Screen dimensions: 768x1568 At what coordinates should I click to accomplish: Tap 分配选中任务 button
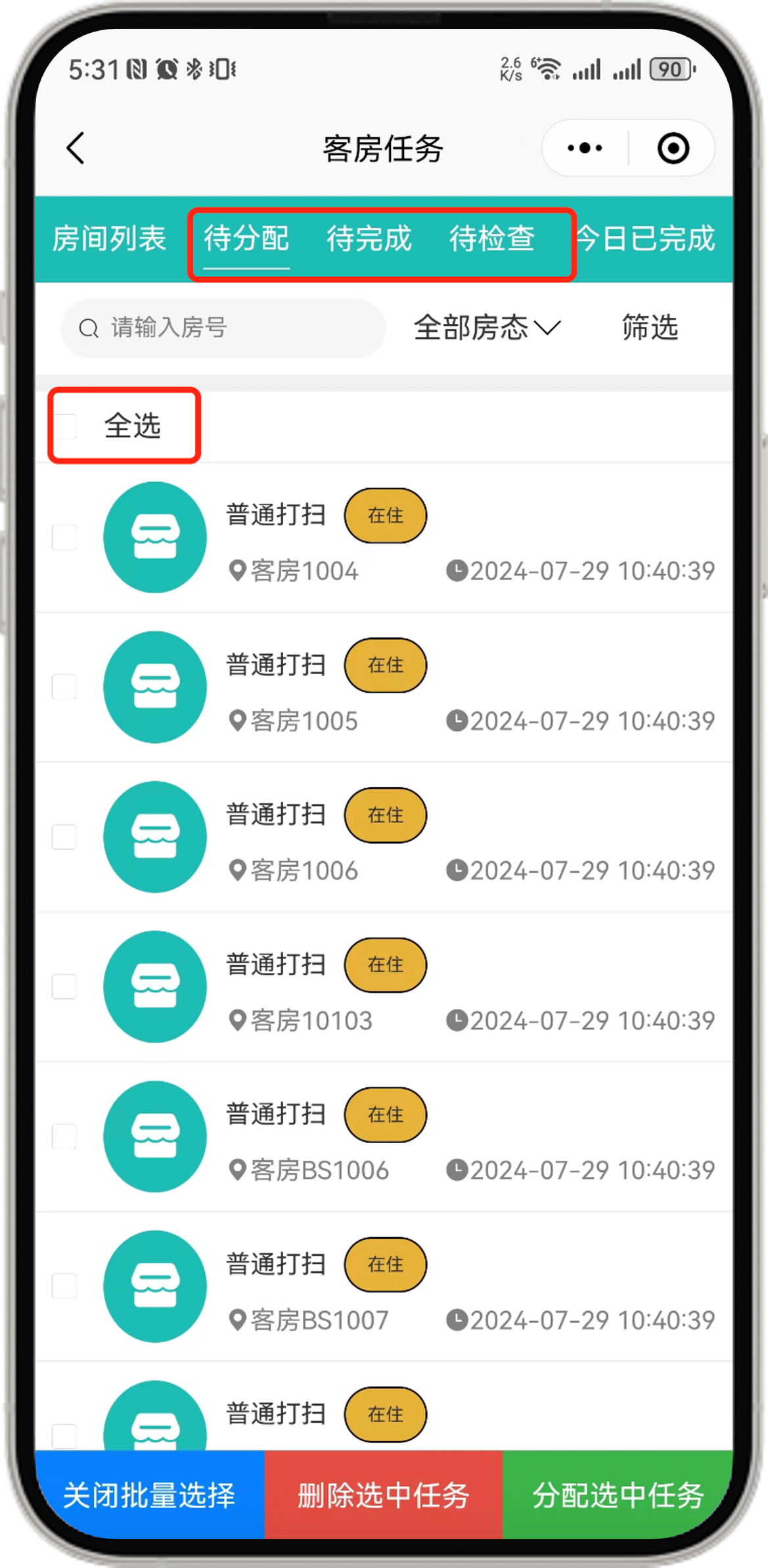pyautogui.click(x=618, y=1495)
